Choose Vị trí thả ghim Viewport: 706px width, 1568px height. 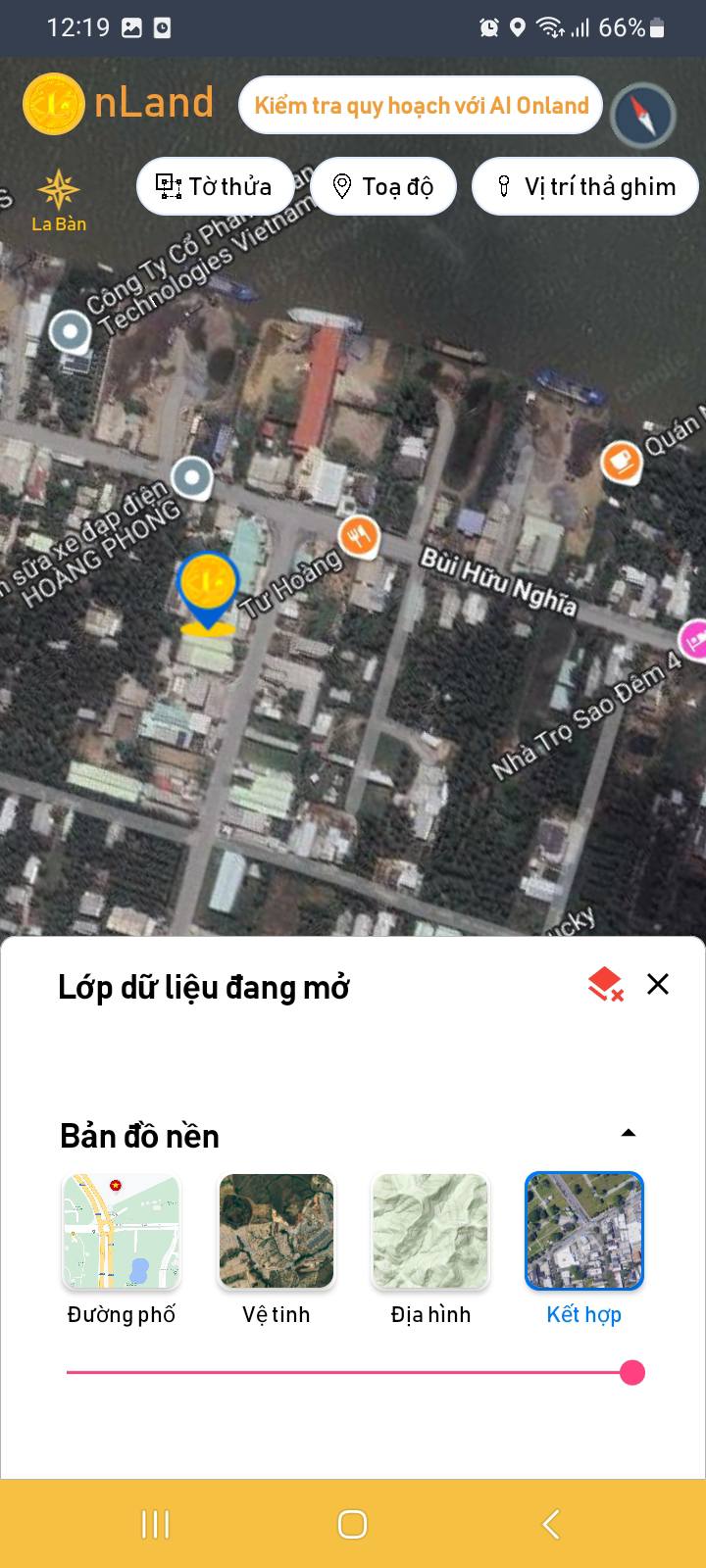click(585, 186)
